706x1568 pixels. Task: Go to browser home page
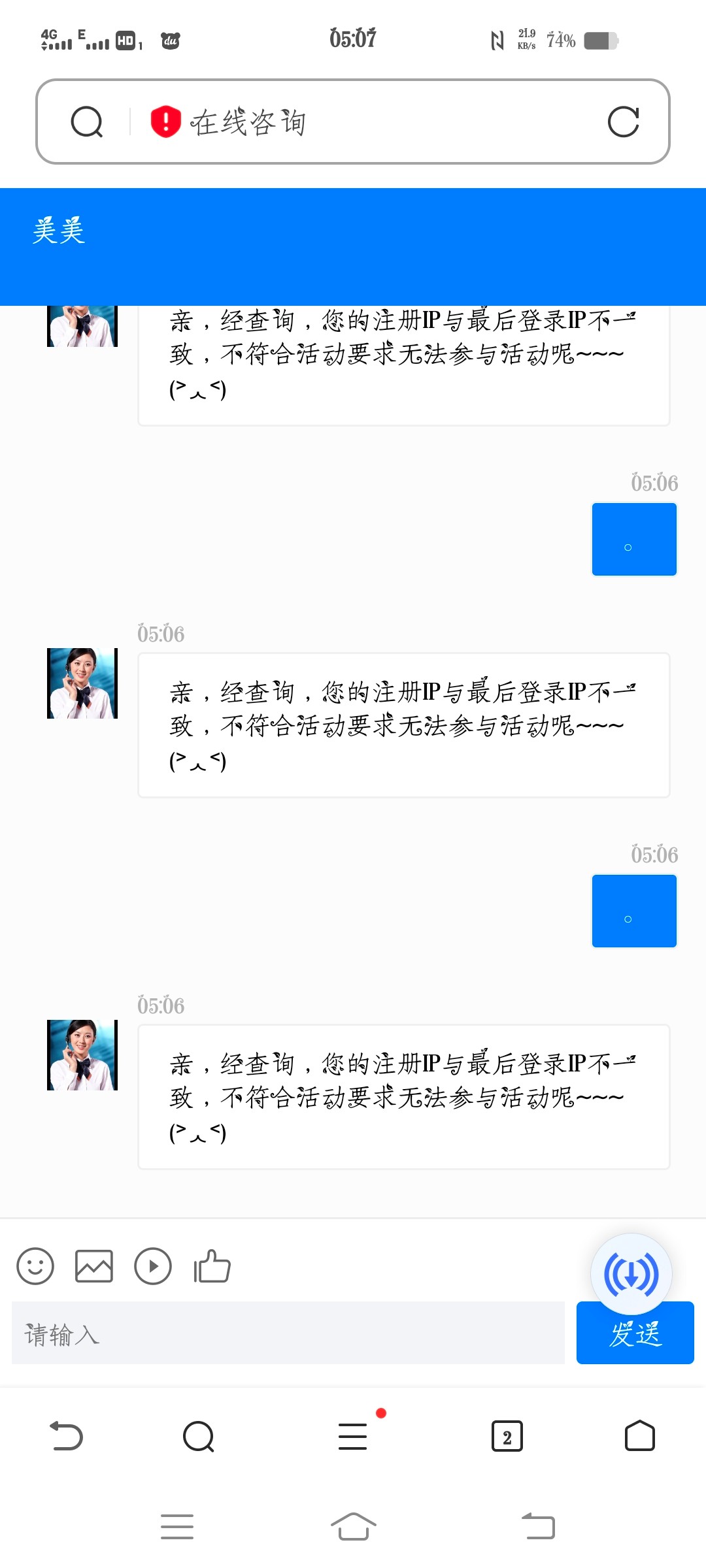tap(639, 1436)
